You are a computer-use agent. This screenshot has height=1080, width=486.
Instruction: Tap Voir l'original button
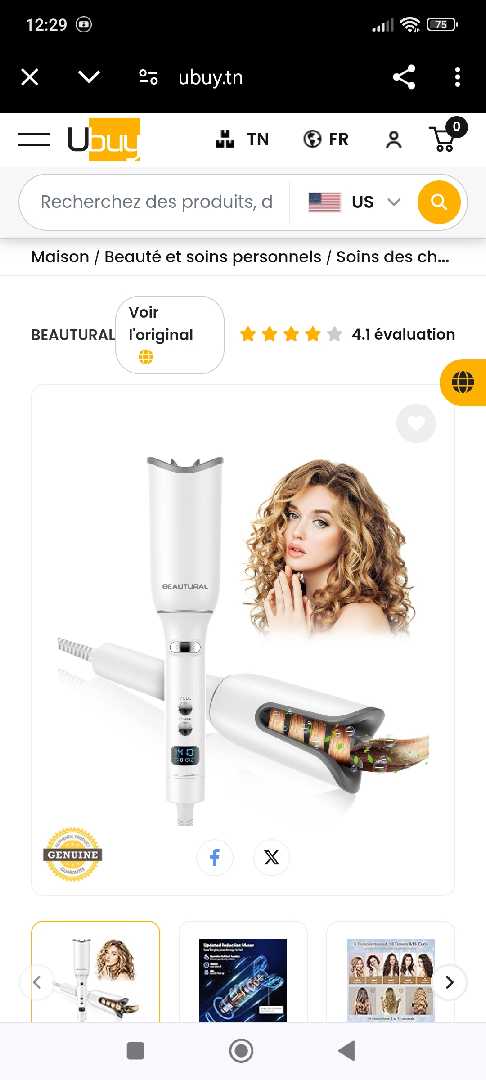170,335
